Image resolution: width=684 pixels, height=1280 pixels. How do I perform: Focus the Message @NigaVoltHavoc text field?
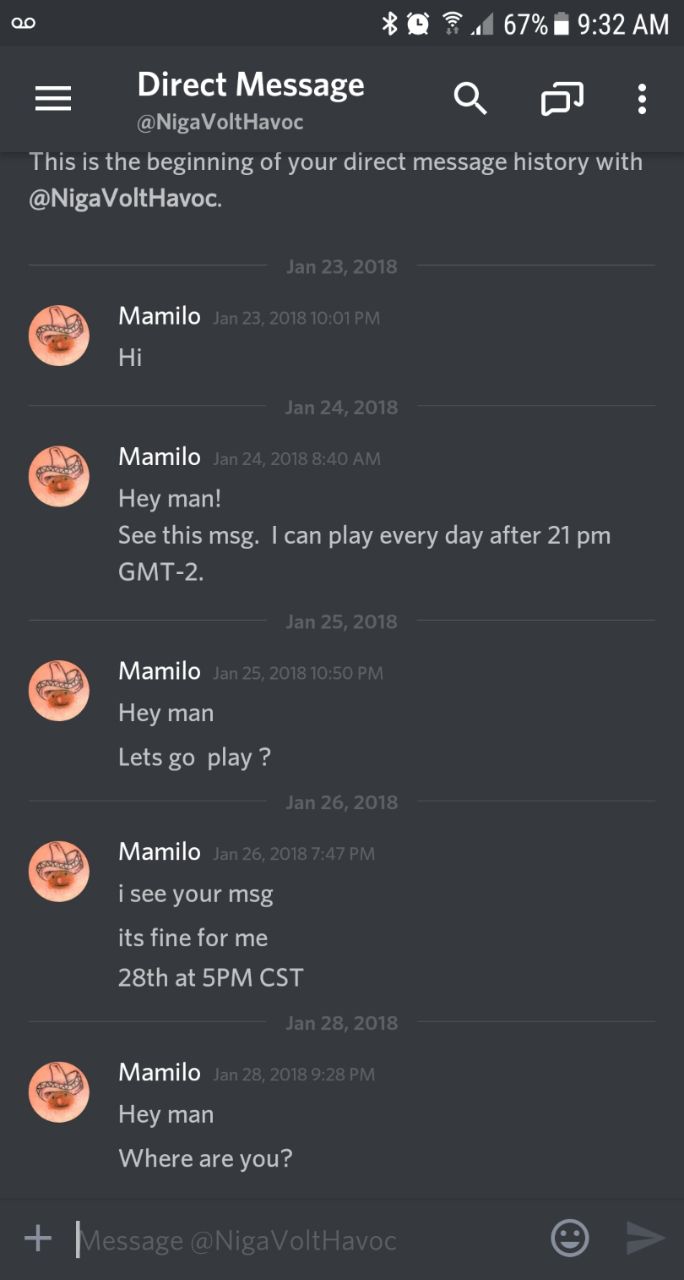point(300,1241)
